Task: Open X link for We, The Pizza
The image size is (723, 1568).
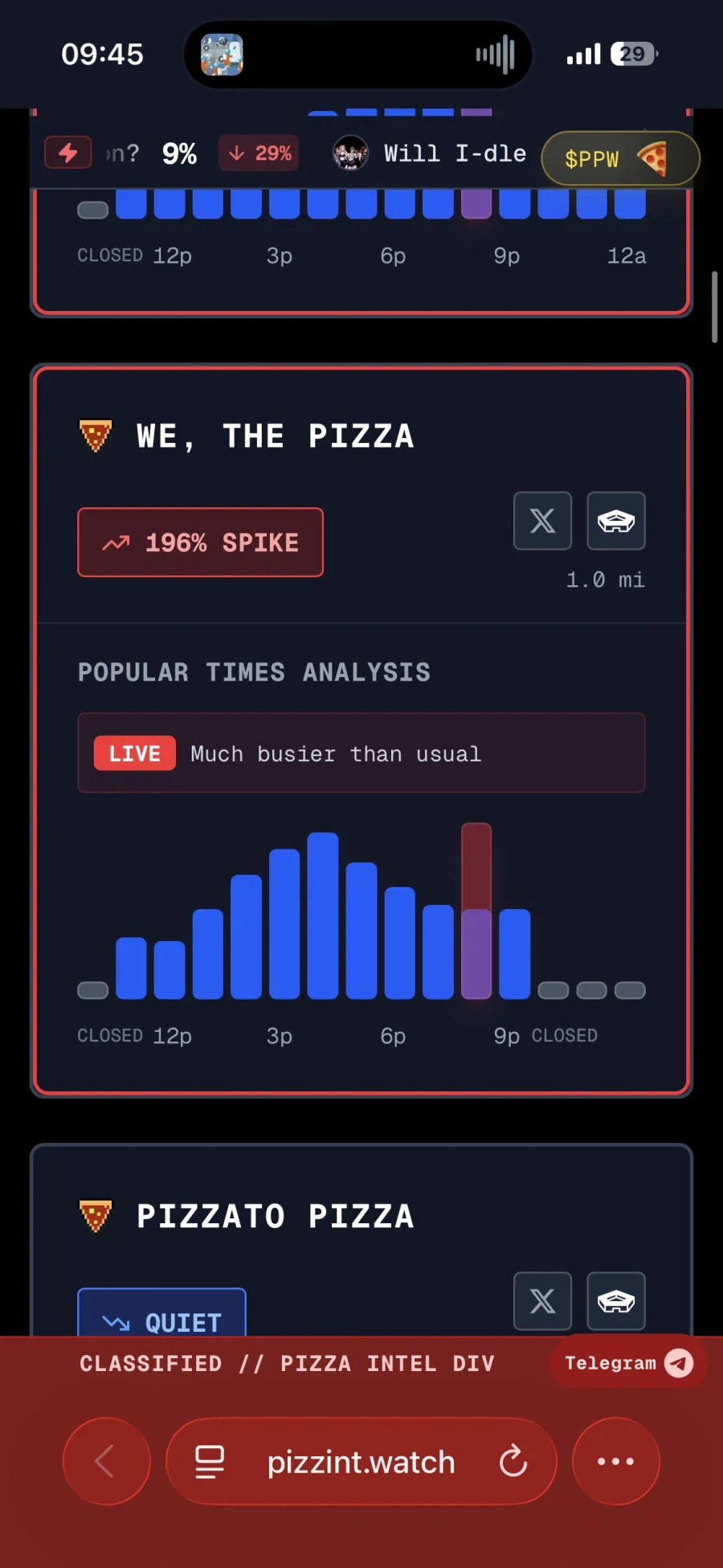Action: tap(542, 521)
